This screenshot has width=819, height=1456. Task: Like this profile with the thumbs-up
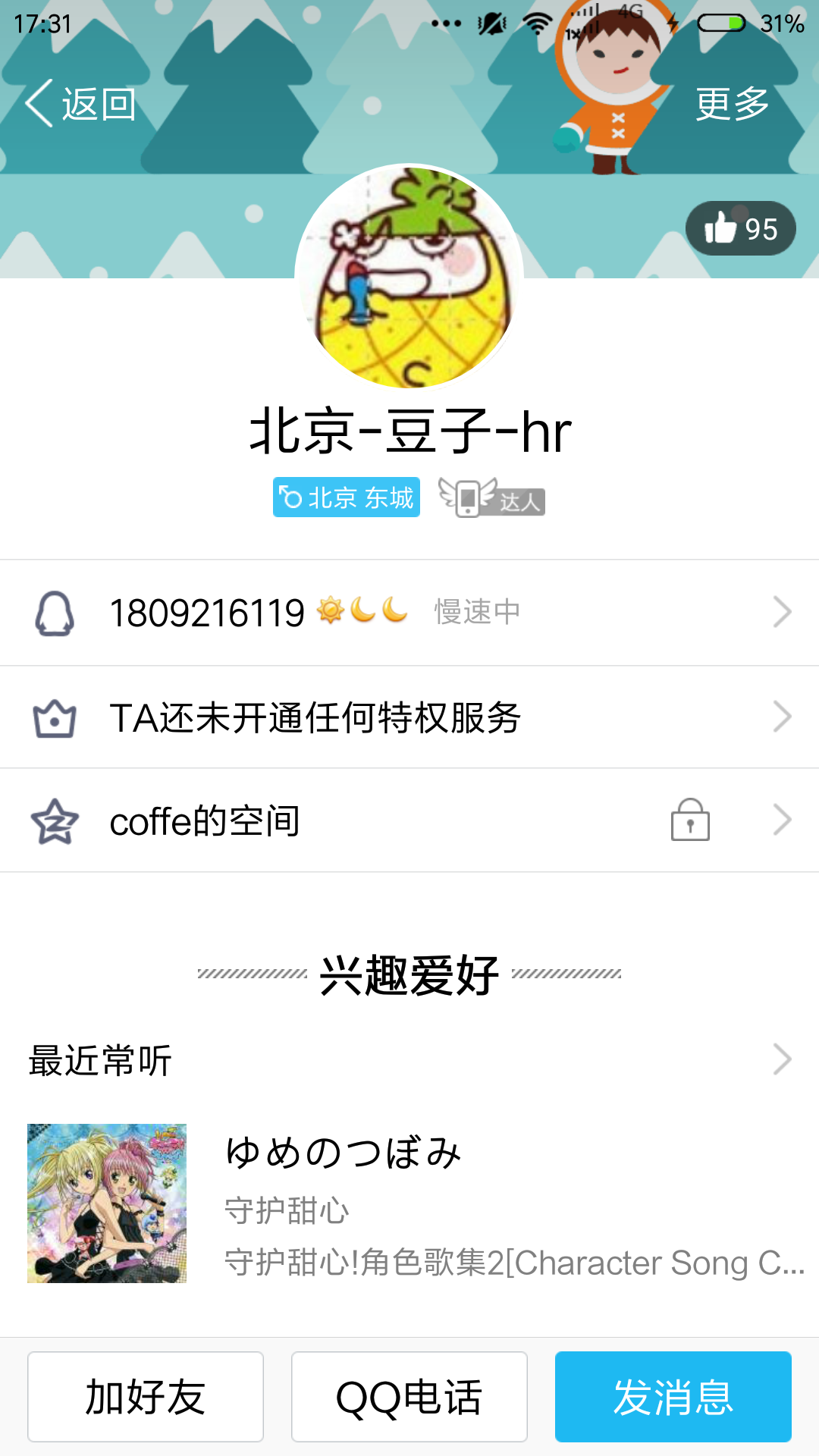pyautogui.click(x=740, y=228)
